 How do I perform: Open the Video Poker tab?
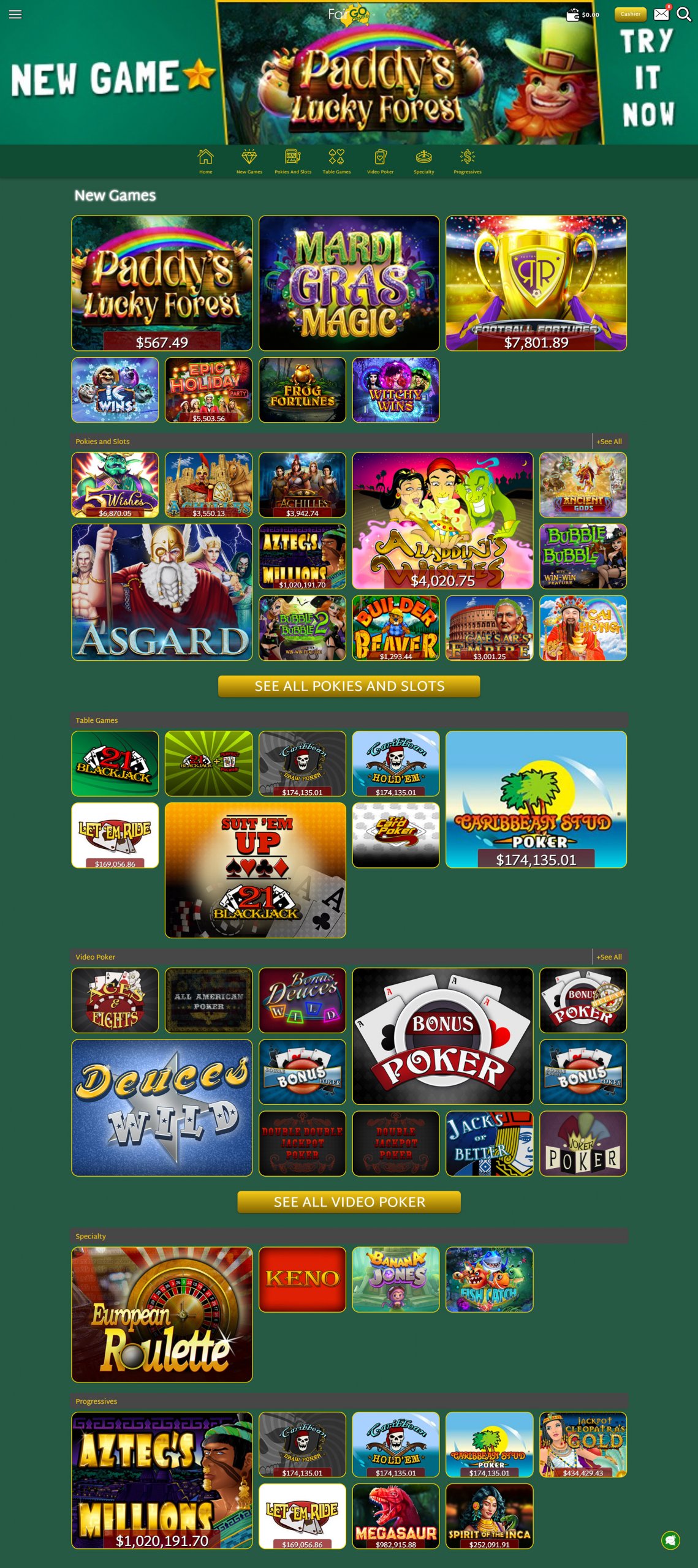[x=380, y=161]
